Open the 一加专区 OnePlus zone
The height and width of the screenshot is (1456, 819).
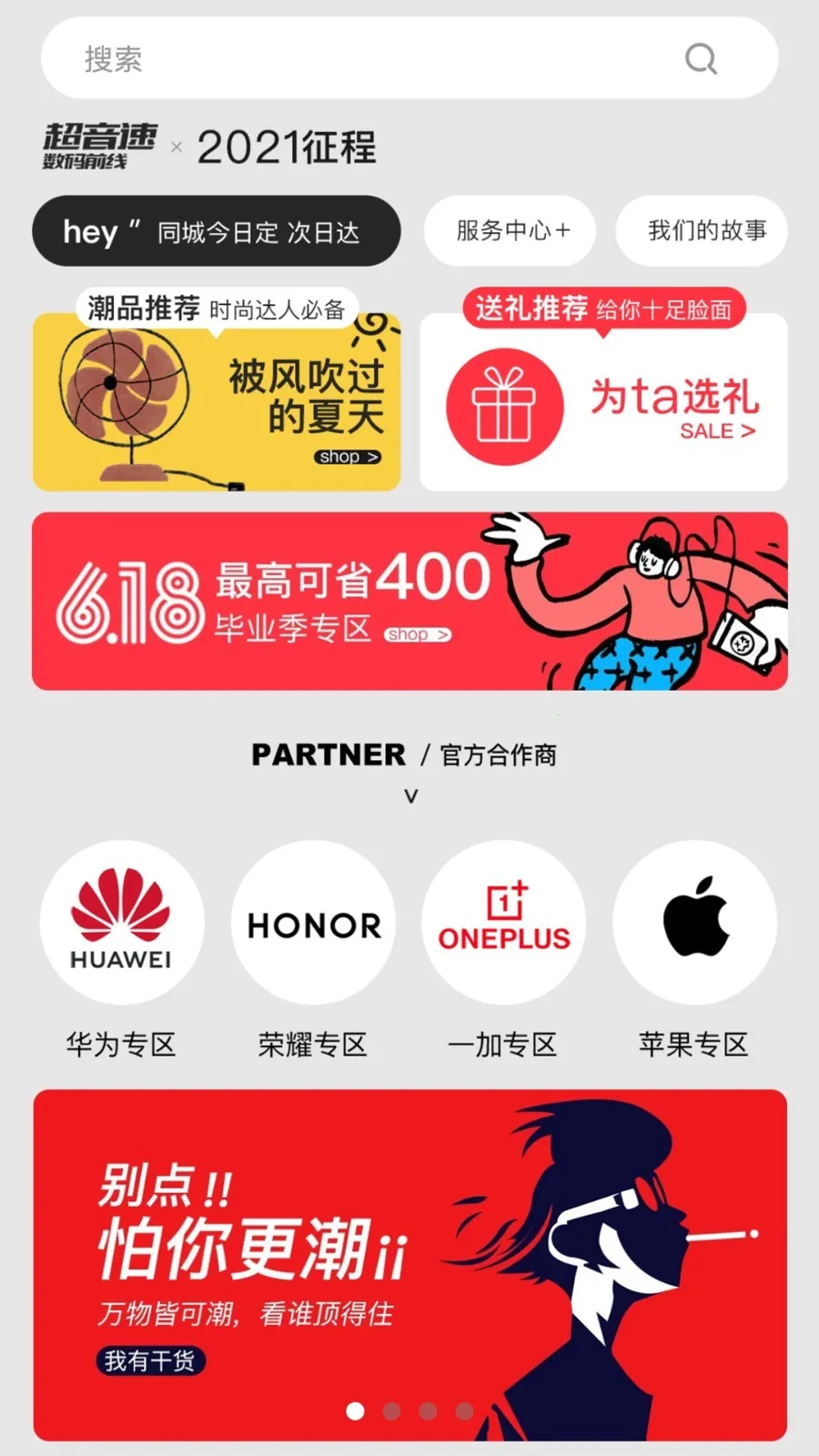coord(503,923)
